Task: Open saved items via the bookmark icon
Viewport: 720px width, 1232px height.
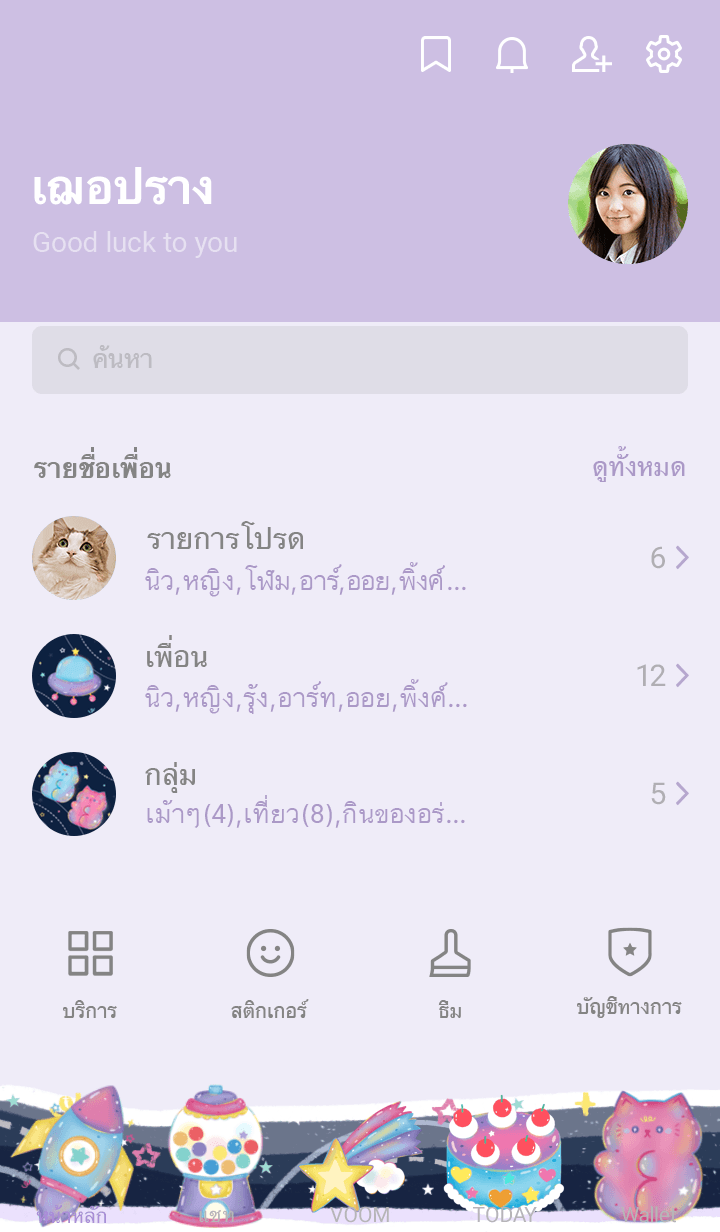Action: [x=435, y=55]
